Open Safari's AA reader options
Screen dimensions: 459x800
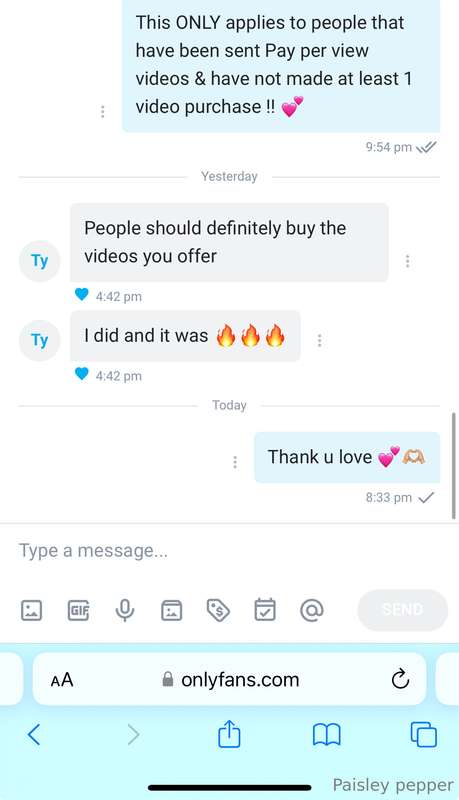62,680
